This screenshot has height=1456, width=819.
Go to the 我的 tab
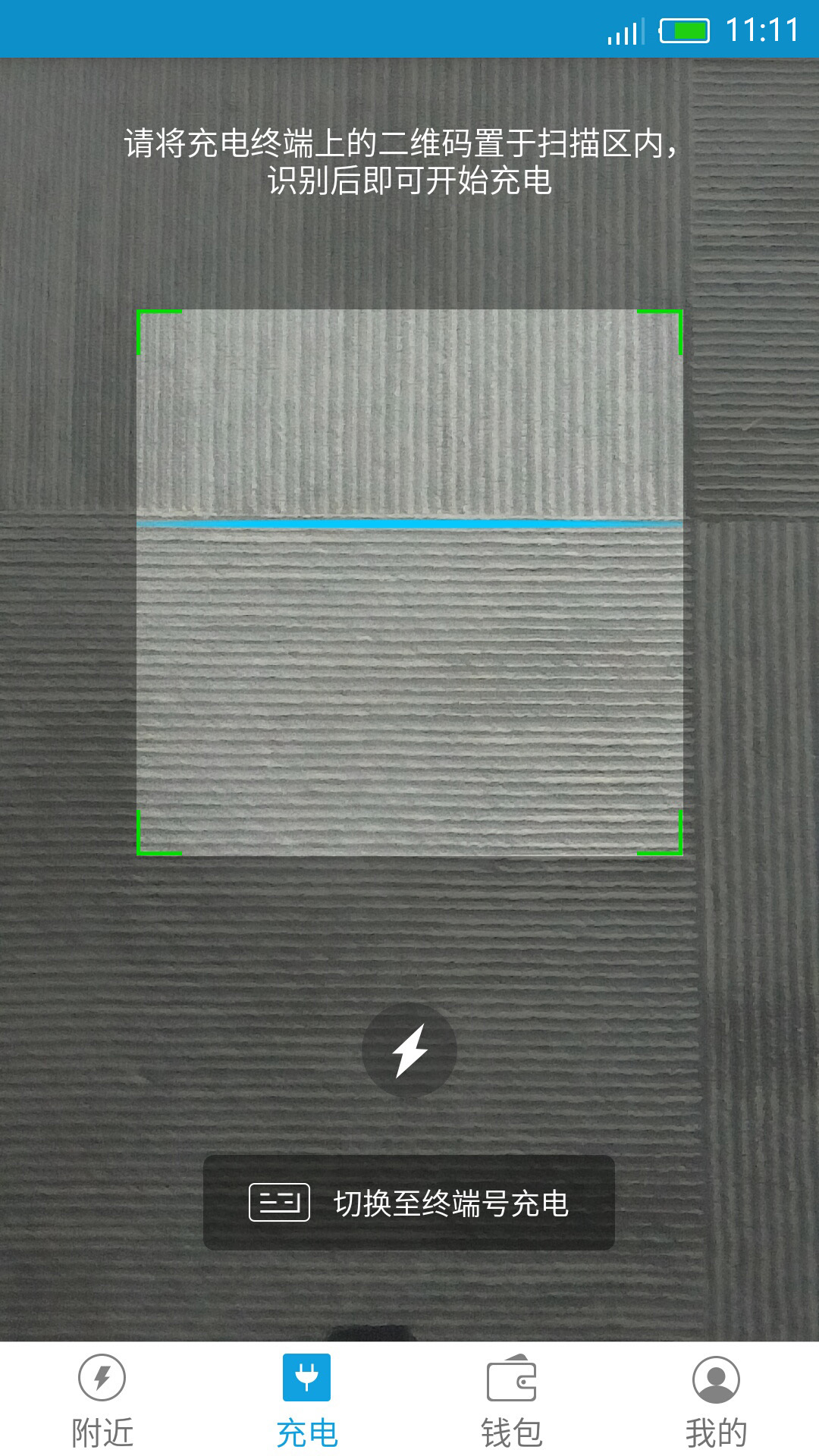716,1400
